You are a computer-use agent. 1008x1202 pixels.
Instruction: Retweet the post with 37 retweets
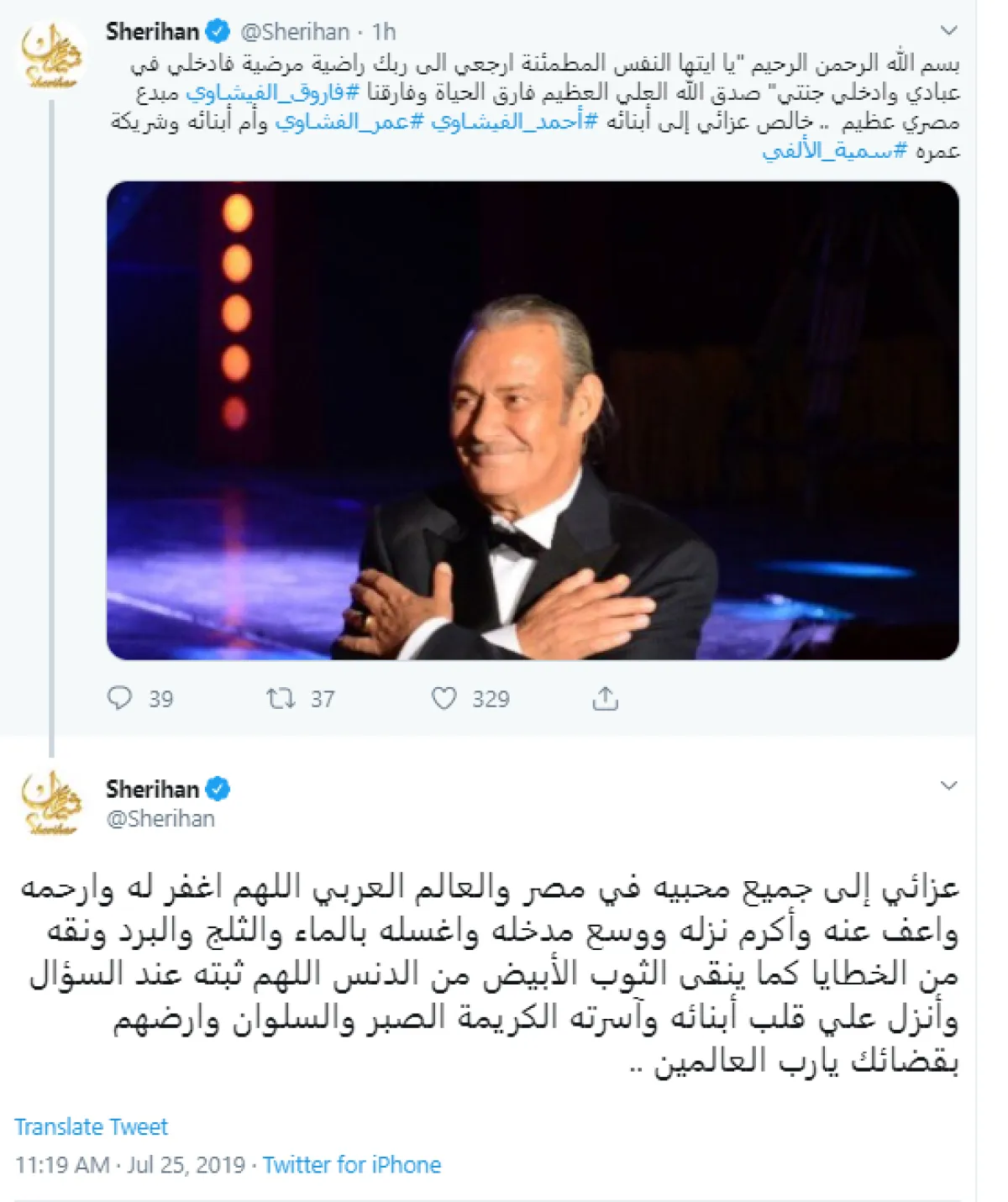tap(281, 698)
